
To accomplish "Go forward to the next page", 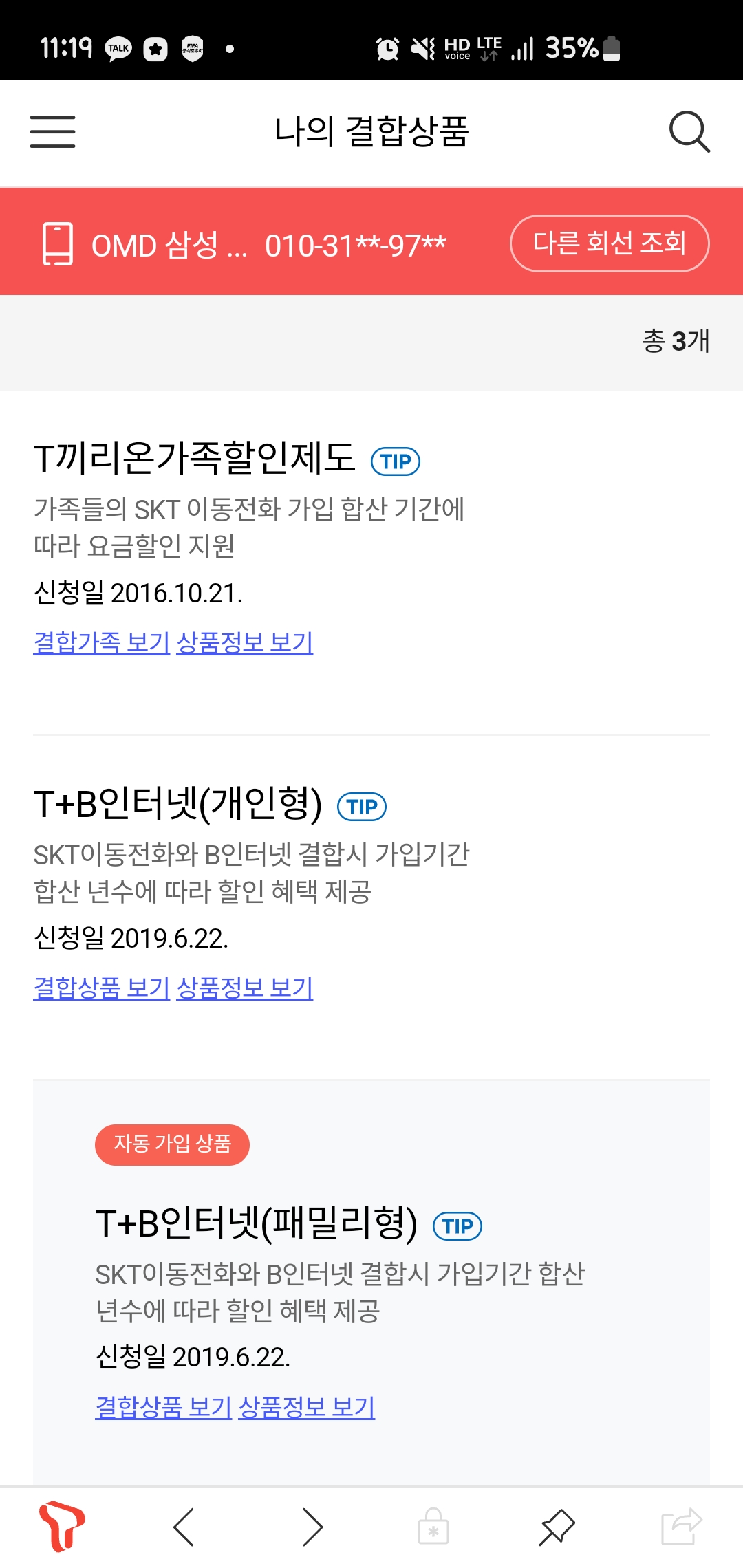I will (312, 1527).
